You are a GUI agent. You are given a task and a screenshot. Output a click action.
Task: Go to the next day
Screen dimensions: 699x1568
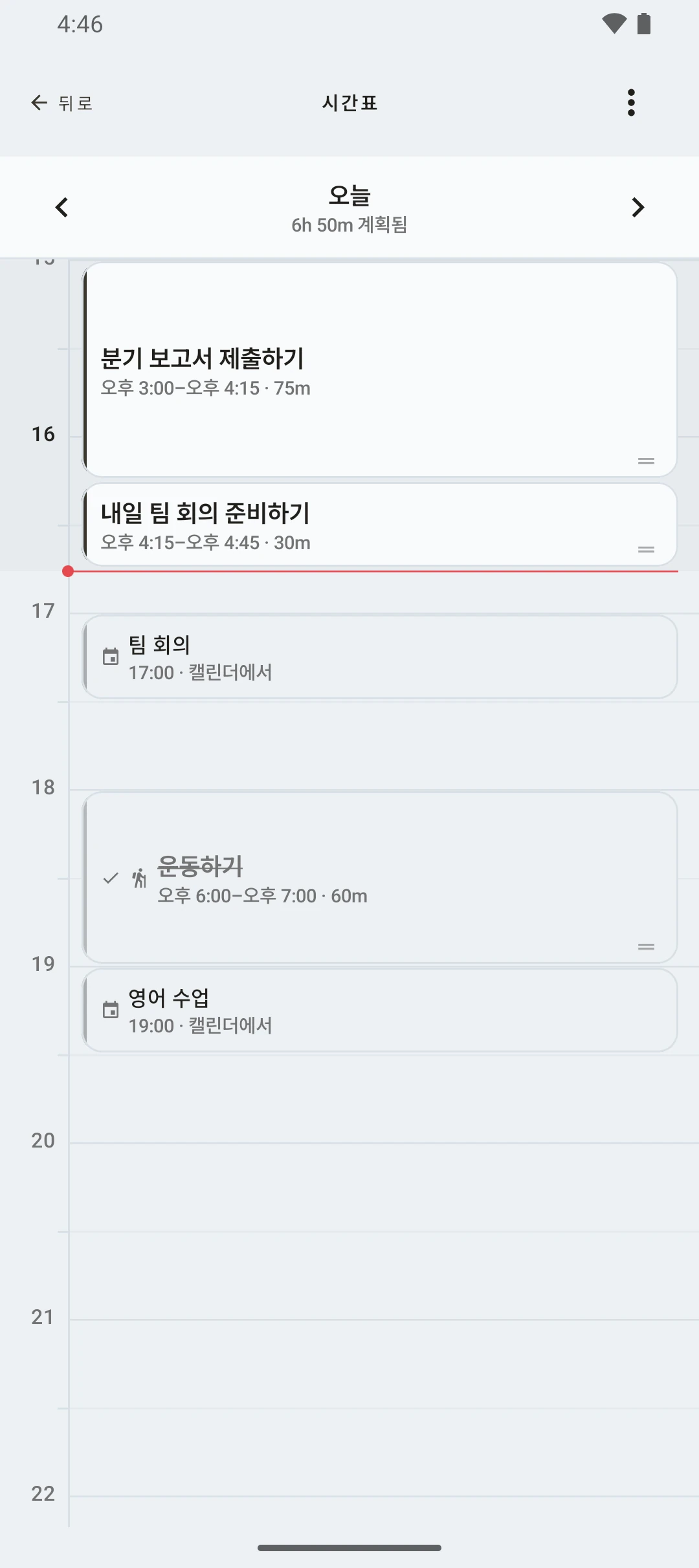[x=638, y=207]
